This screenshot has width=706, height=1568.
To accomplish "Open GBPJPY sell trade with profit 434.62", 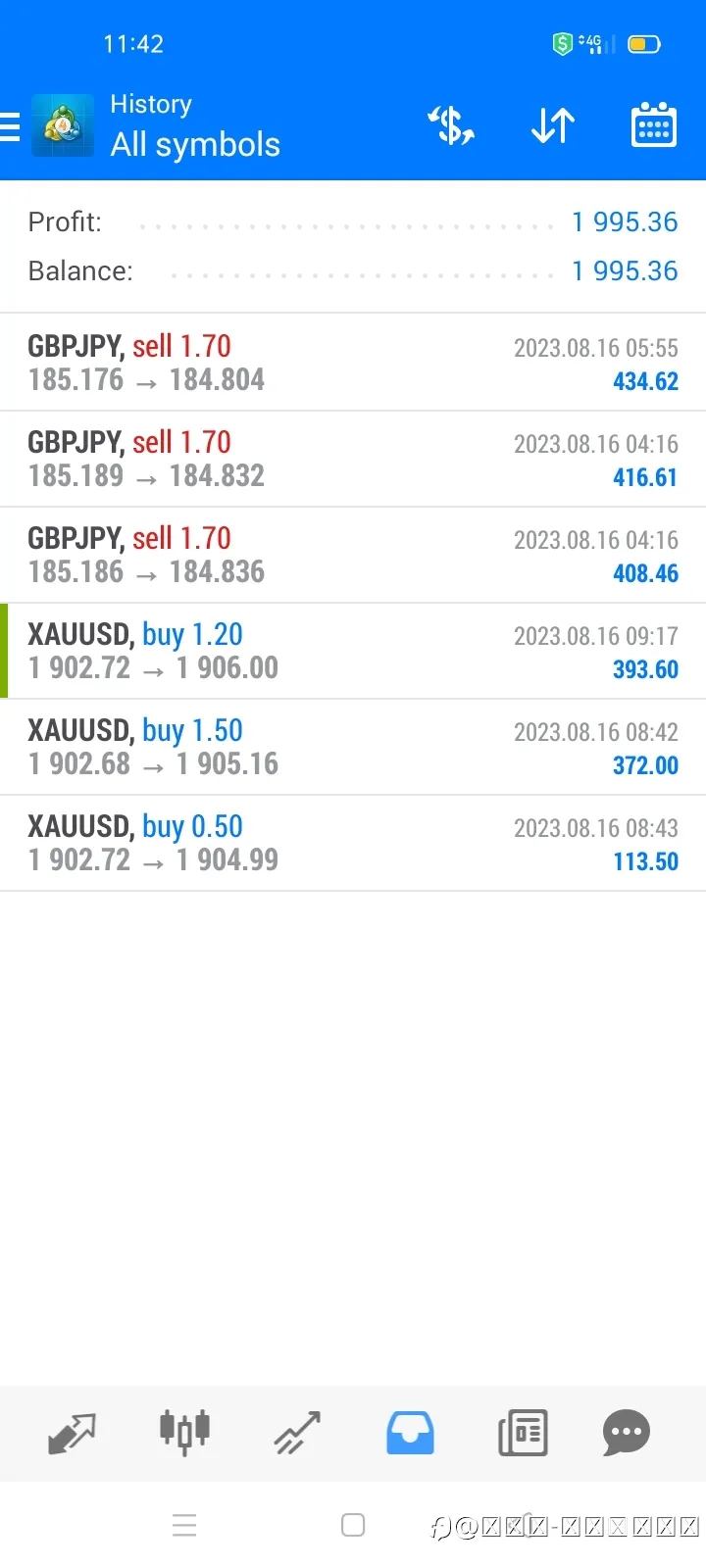I will point(353,363).
